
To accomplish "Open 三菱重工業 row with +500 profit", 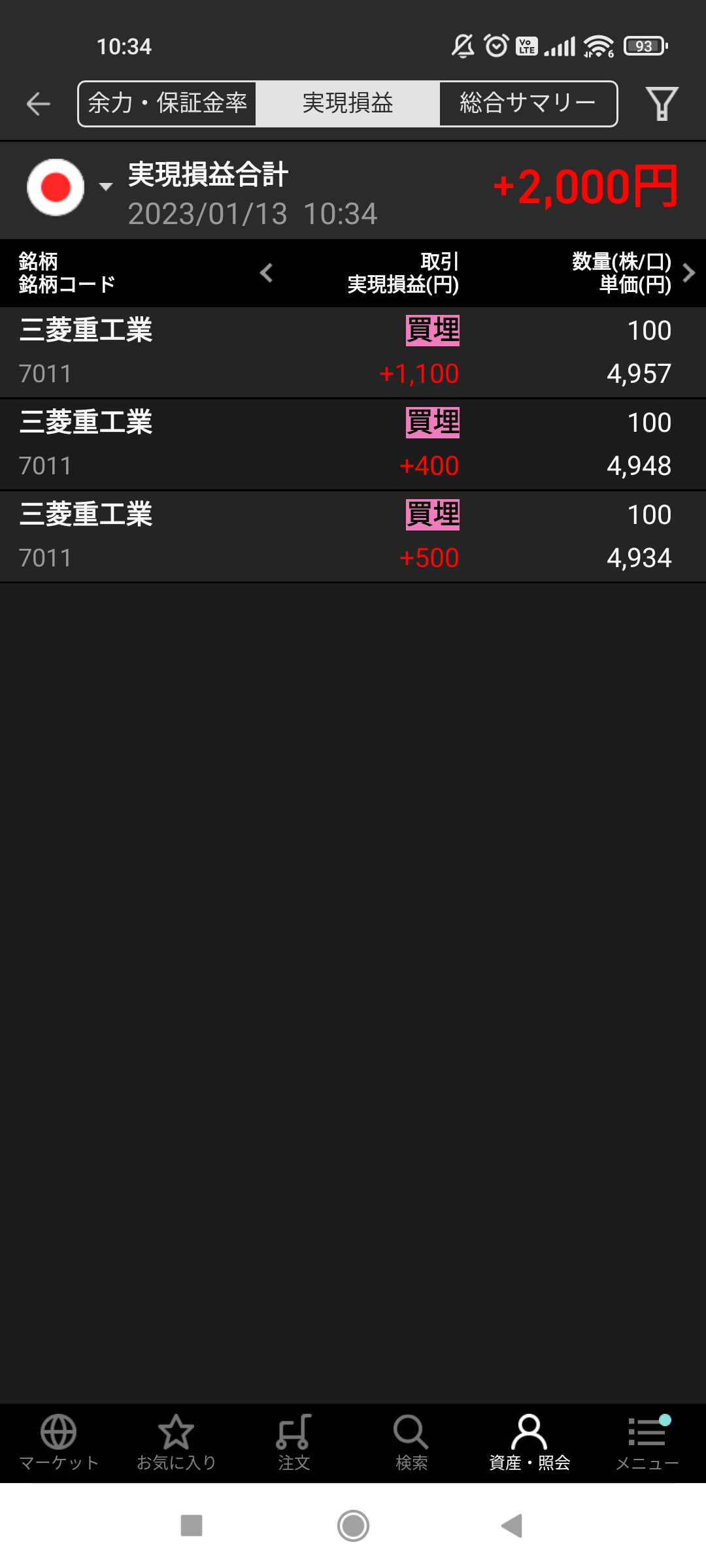I will (x=353, y=536).
